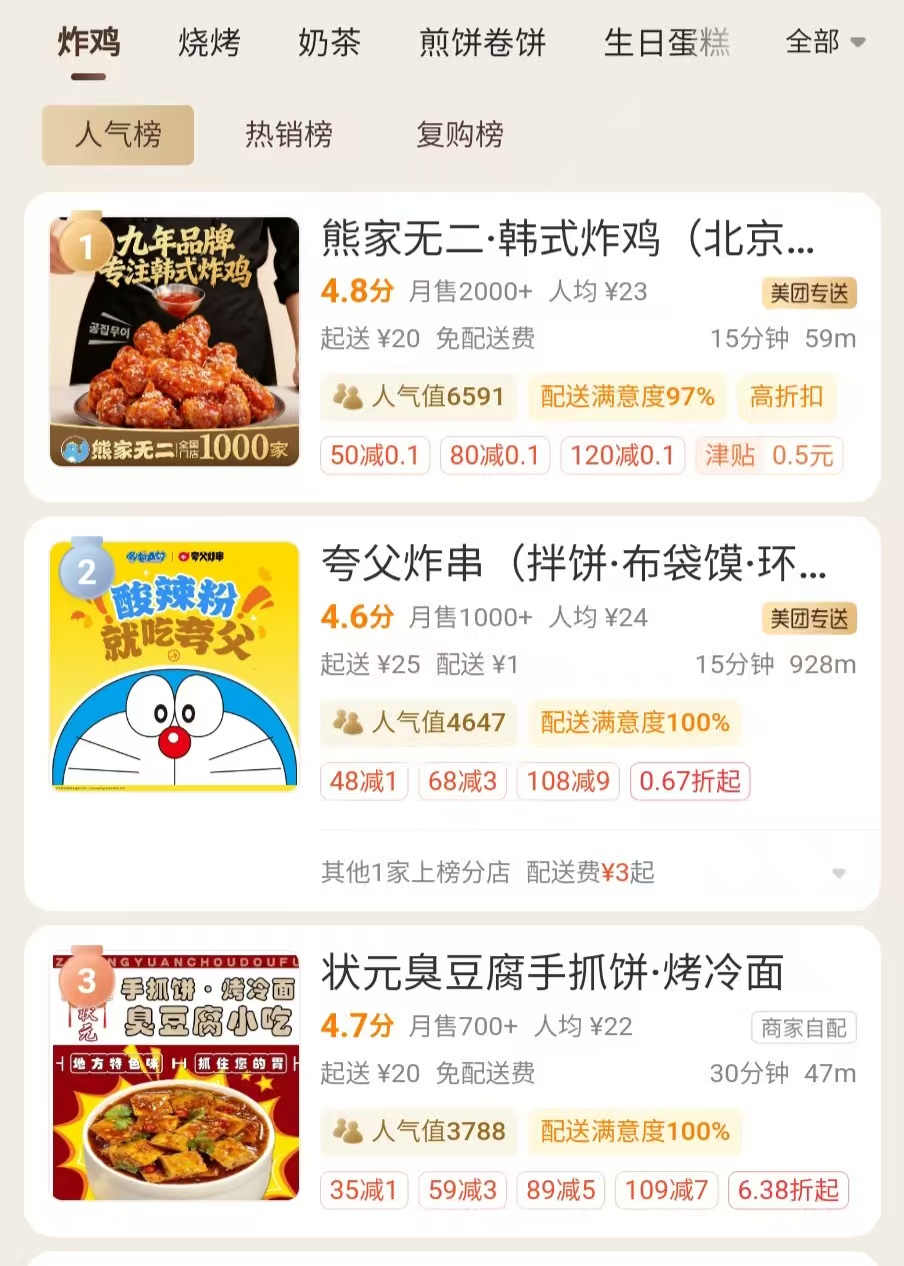
Task: Switch to the 复购榜 ranking
Action: [460, 135]
